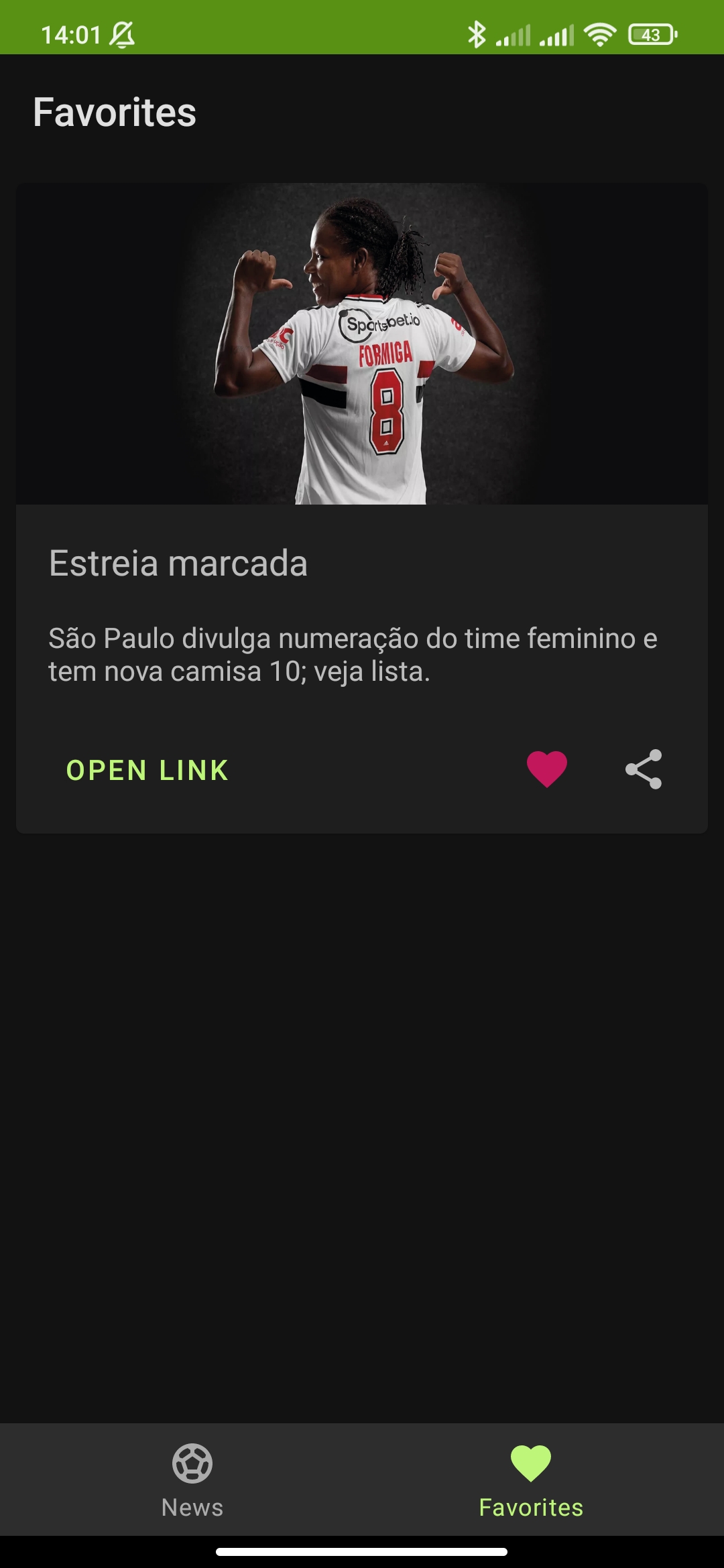Screen dimensions: 724x1568
Task: Remove Estreia marcada from favorites via heart
Action: (547, 769)
